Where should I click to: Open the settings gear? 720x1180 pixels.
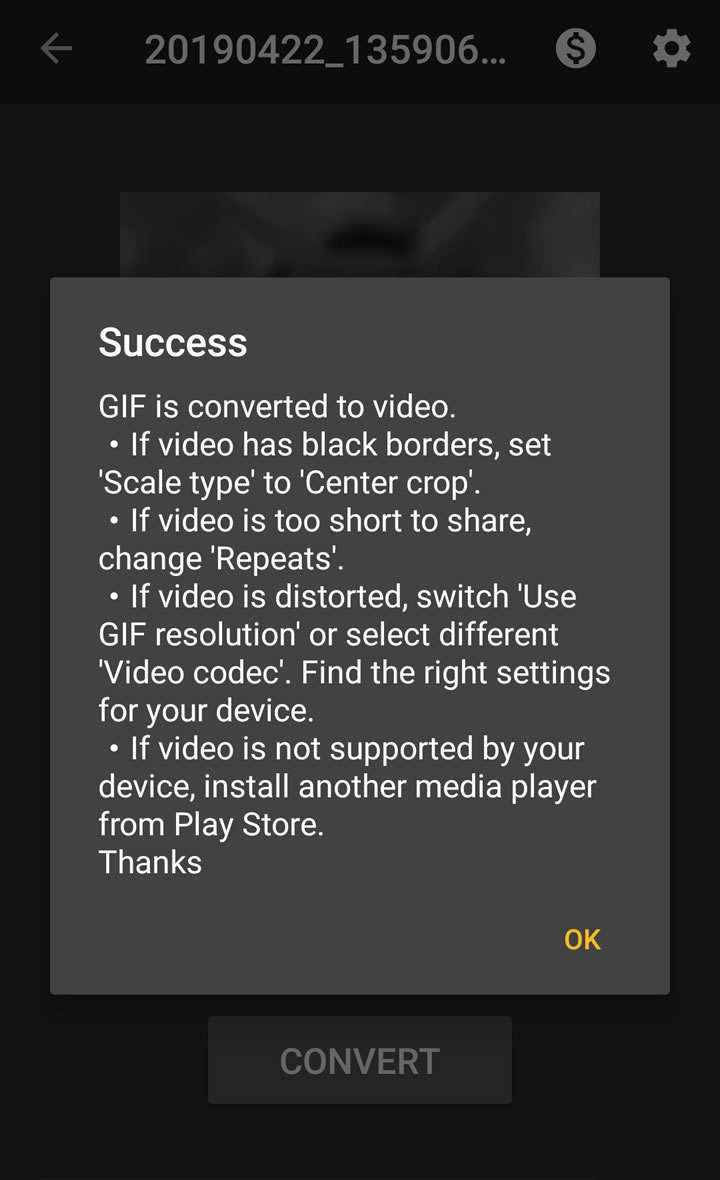[x=671, y=49]
